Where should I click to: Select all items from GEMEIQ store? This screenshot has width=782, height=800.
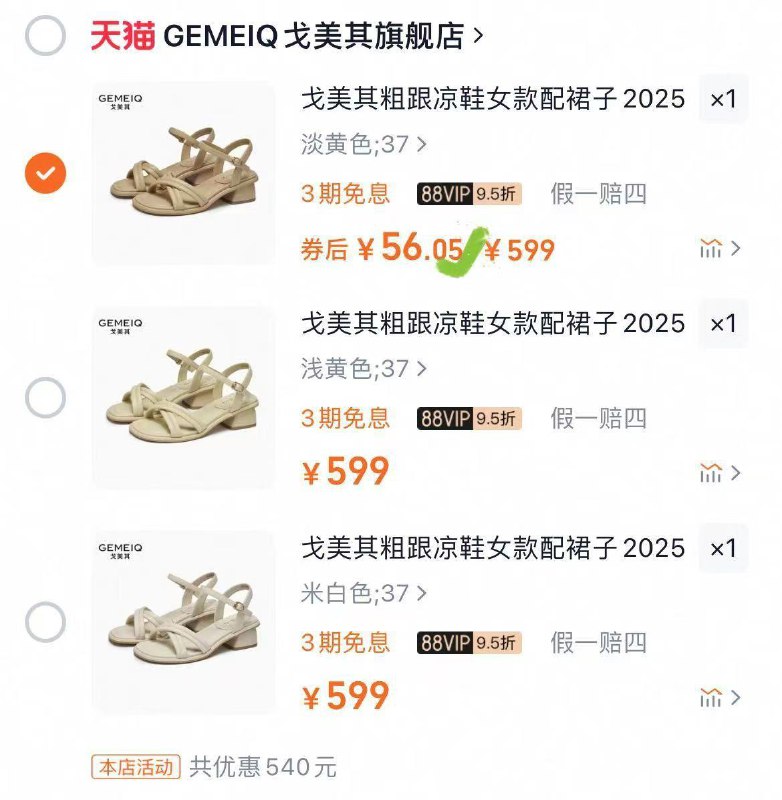tap(45, 37)
